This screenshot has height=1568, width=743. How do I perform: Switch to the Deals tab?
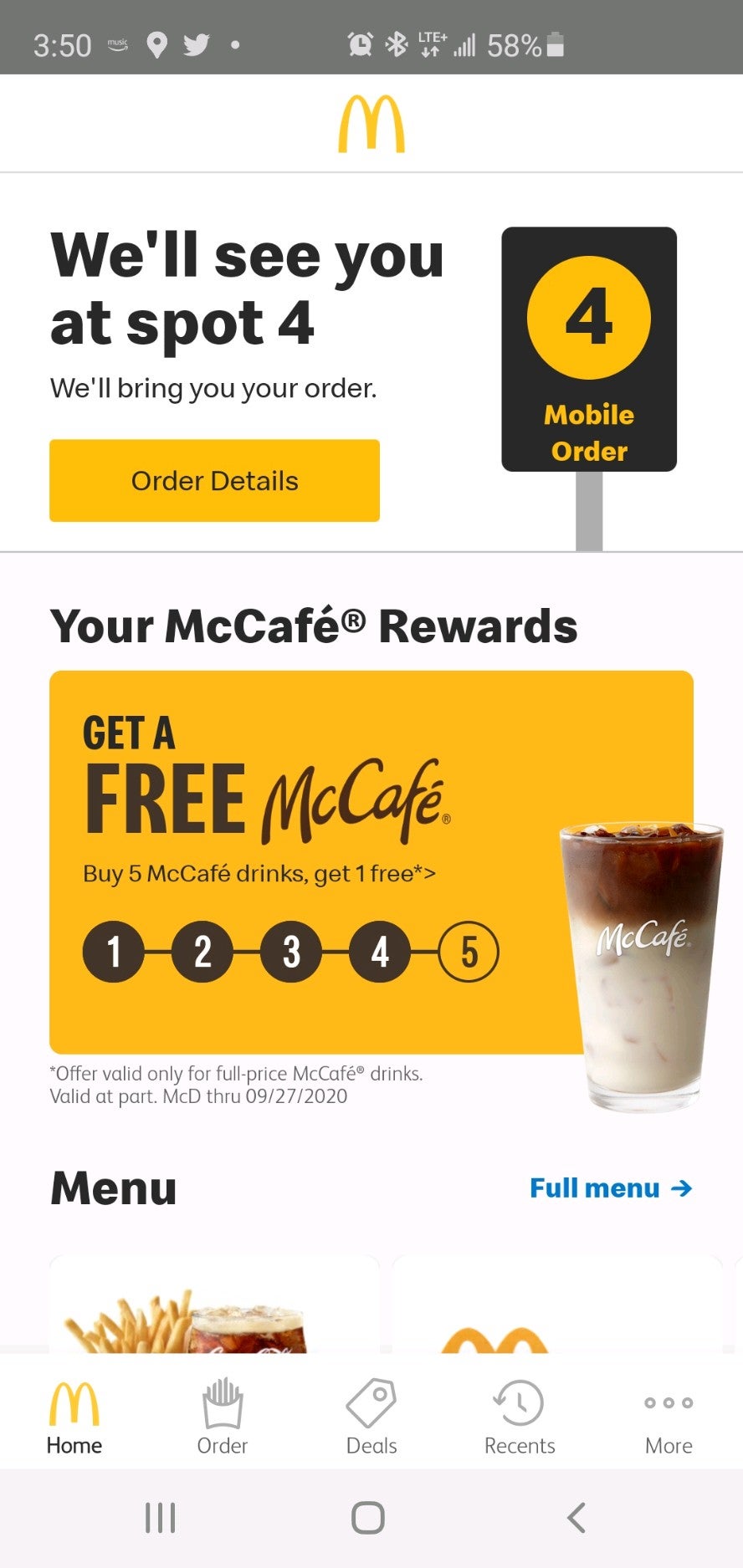click(371, 1416)
